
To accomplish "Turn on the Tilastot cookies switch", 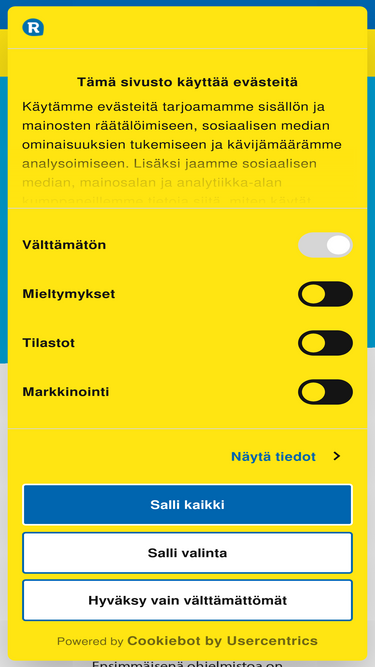I will point(325,343).
